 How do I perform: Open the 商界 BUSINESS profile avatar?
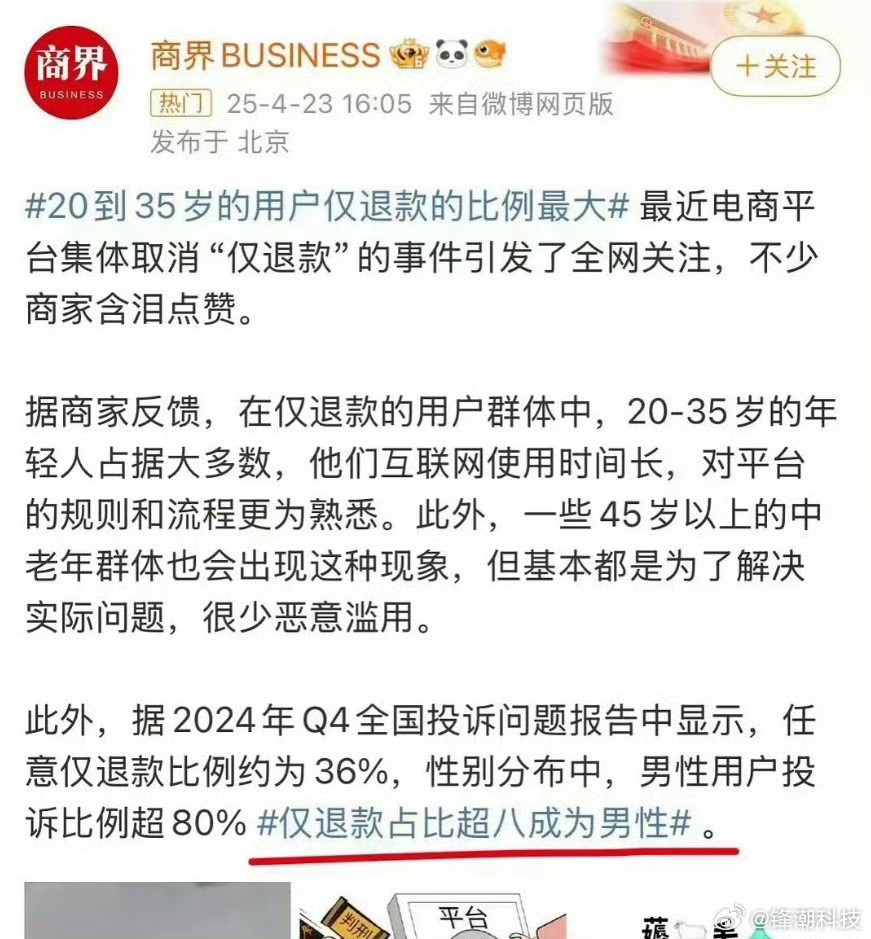coord(71,73)
